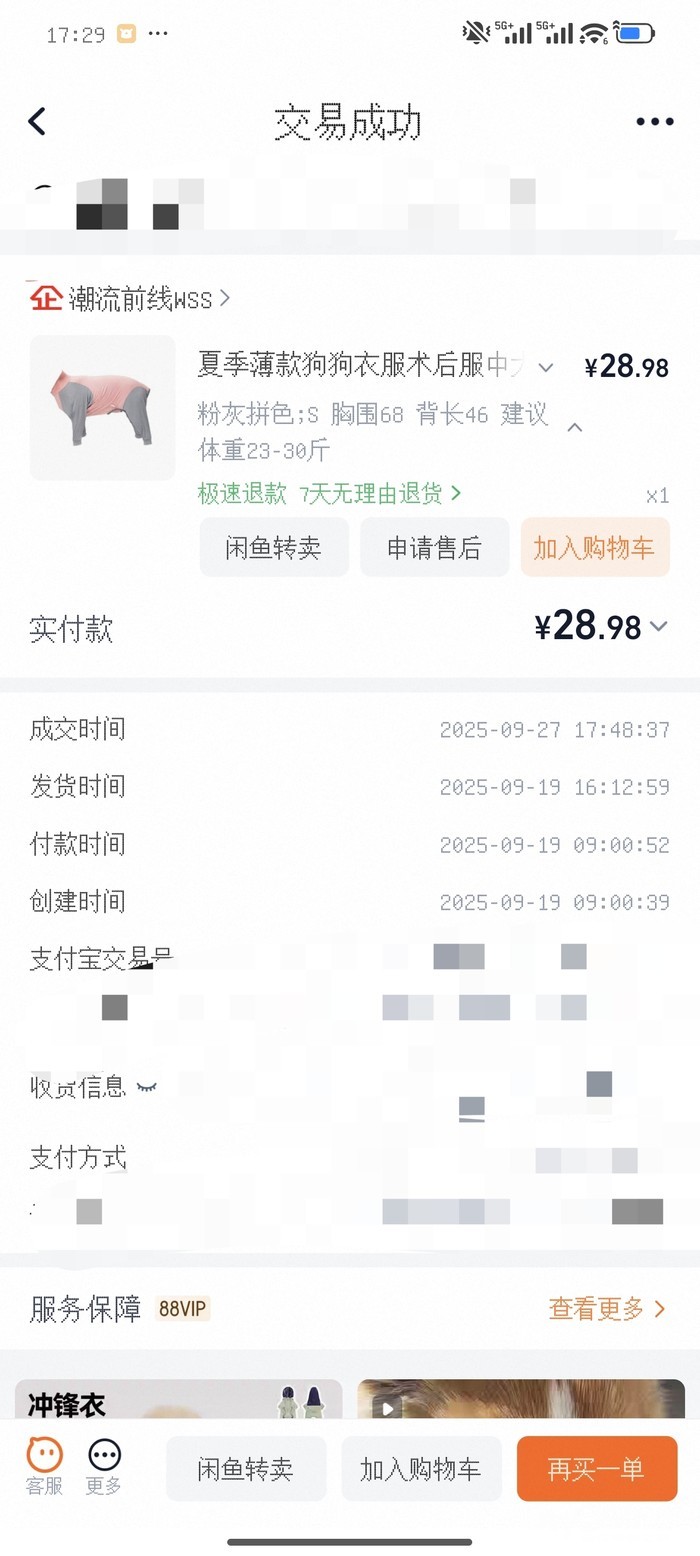Image resolution: width=700 pixels, height=1556 pixels.
Task: Open the 潮流前线WSS shop page
Action: point(130,298)
